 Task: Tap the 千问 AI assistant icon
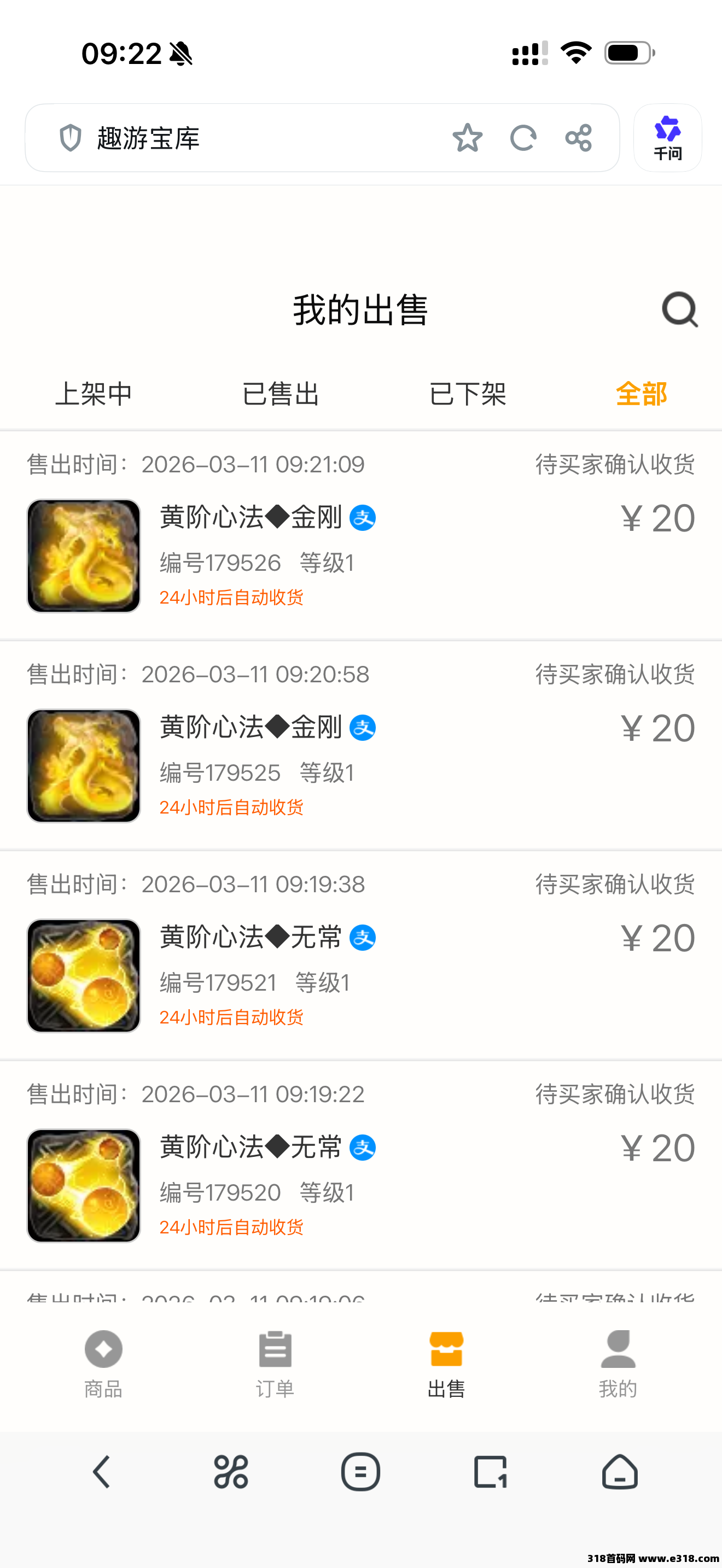[668, 138]
